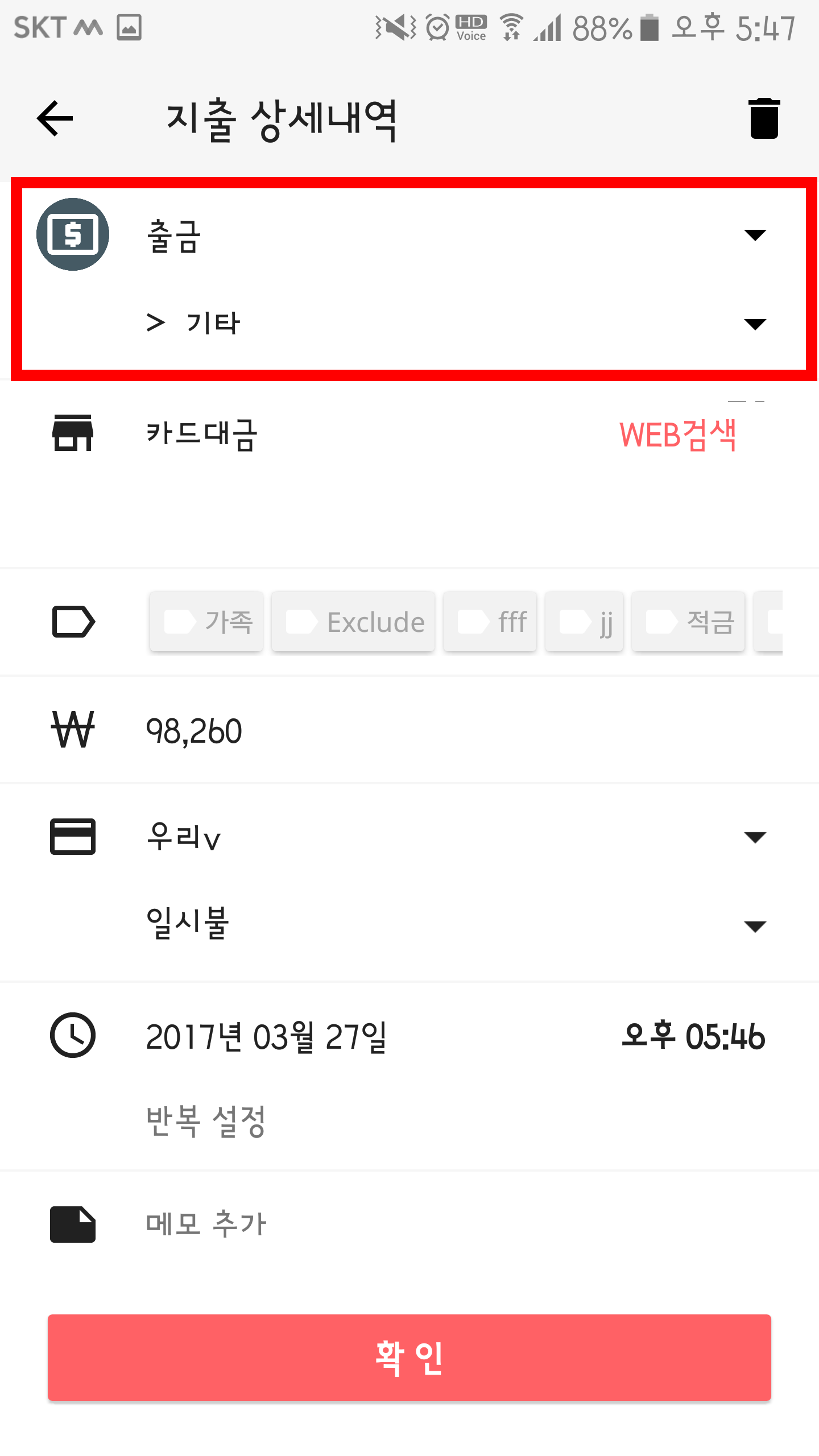This screenshot has width=819, height=1456.
Task: Edit the 카드대금 merchant name
Action: coord(202,434)
